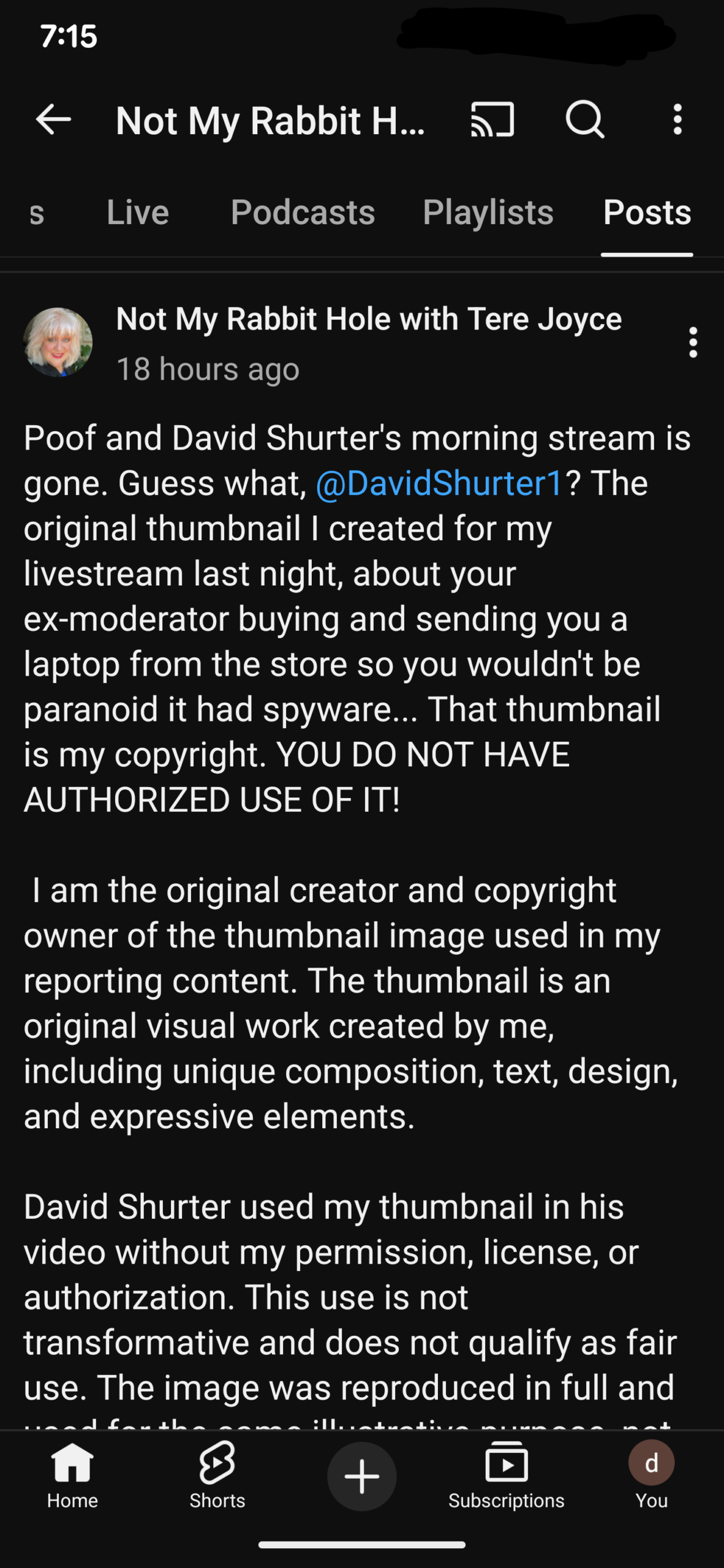Tap the create plus button
The width and height of the screenshot is (724, 1568).
click(x=361, y=1476)
